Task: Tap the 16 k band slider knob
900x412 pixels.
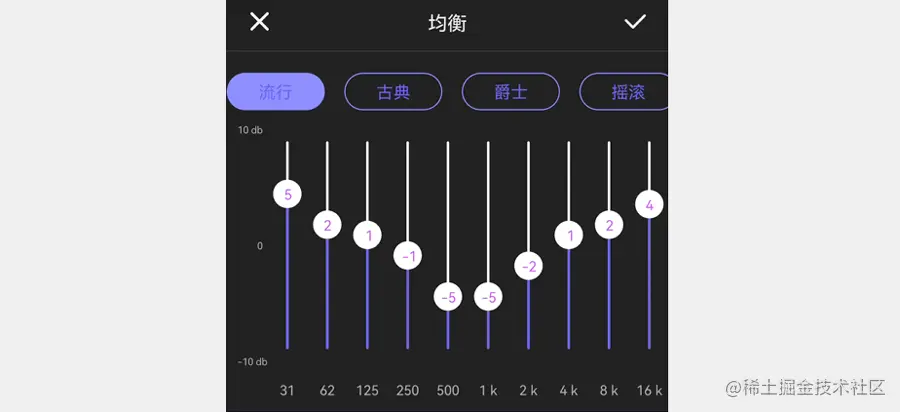Action: point(649,204)
